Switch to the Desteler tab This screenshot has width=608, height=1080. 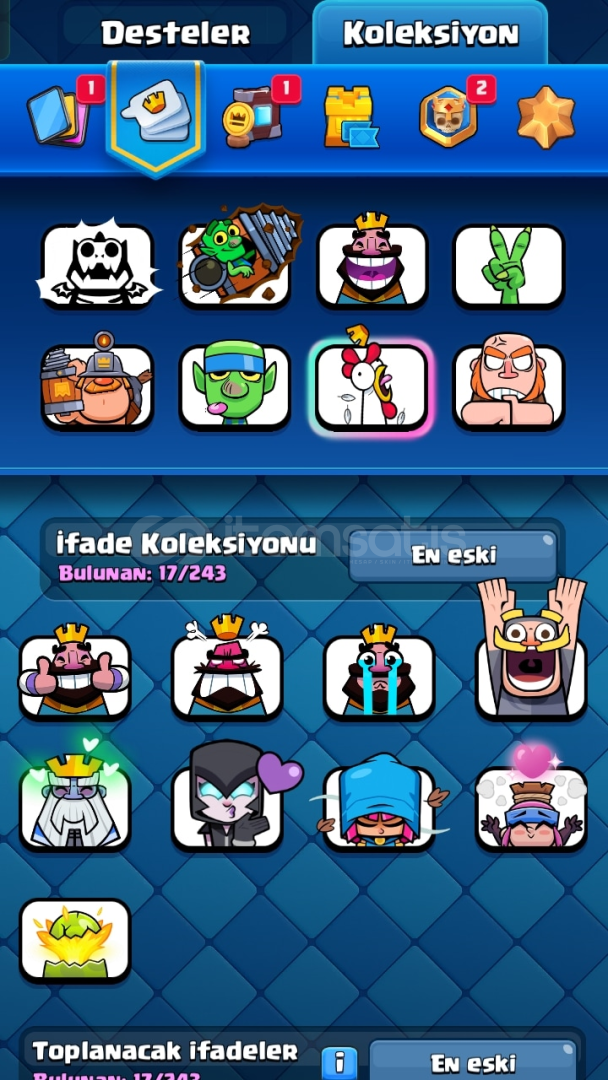(176, 32)
